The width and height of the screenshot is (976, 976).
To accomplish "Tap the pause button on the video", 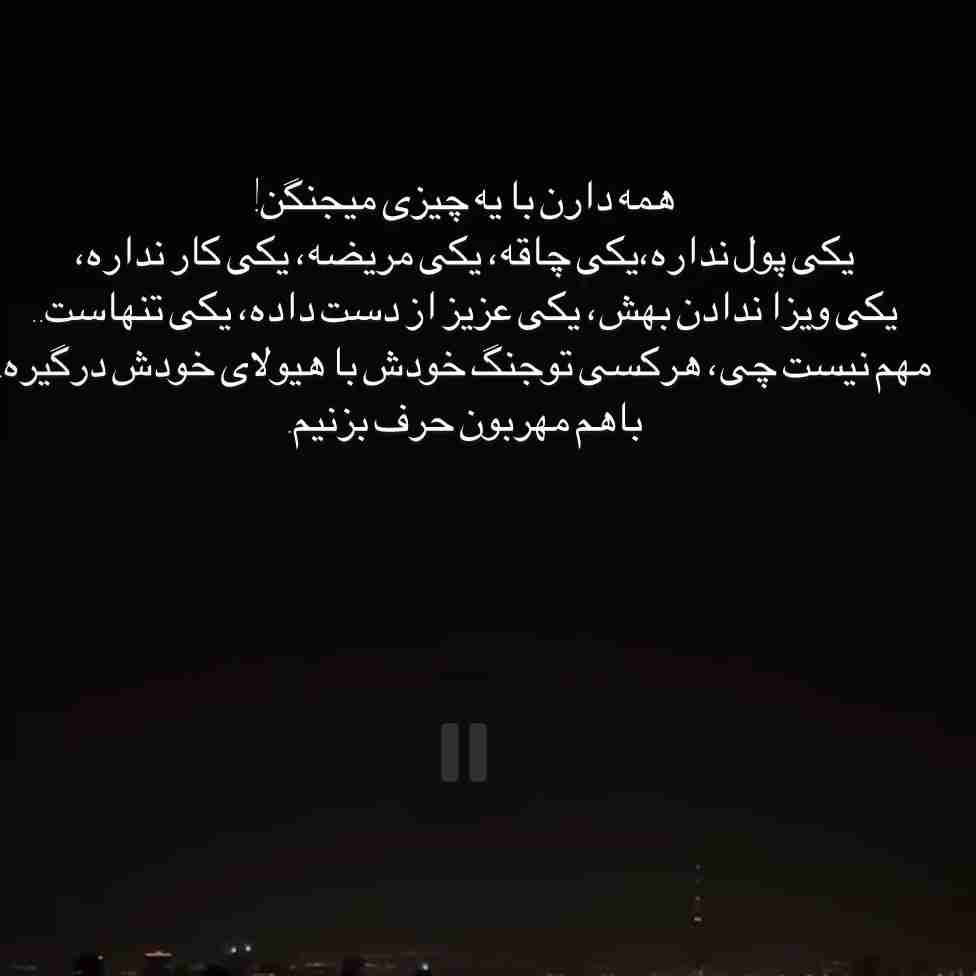I will [x=464, y=752].
